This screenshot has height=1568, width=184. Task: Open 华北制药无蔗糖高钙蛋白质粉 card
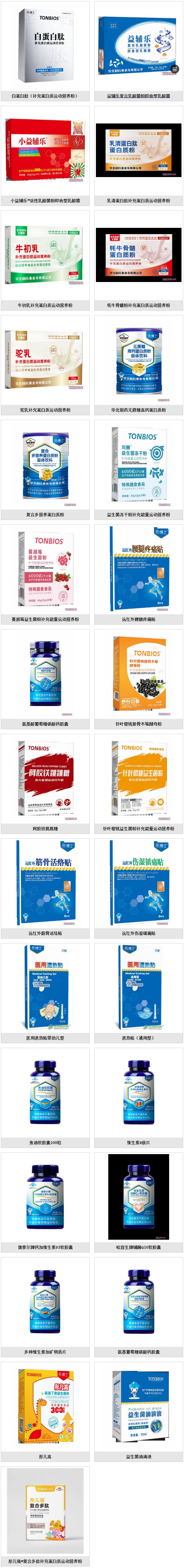(138, 359)
